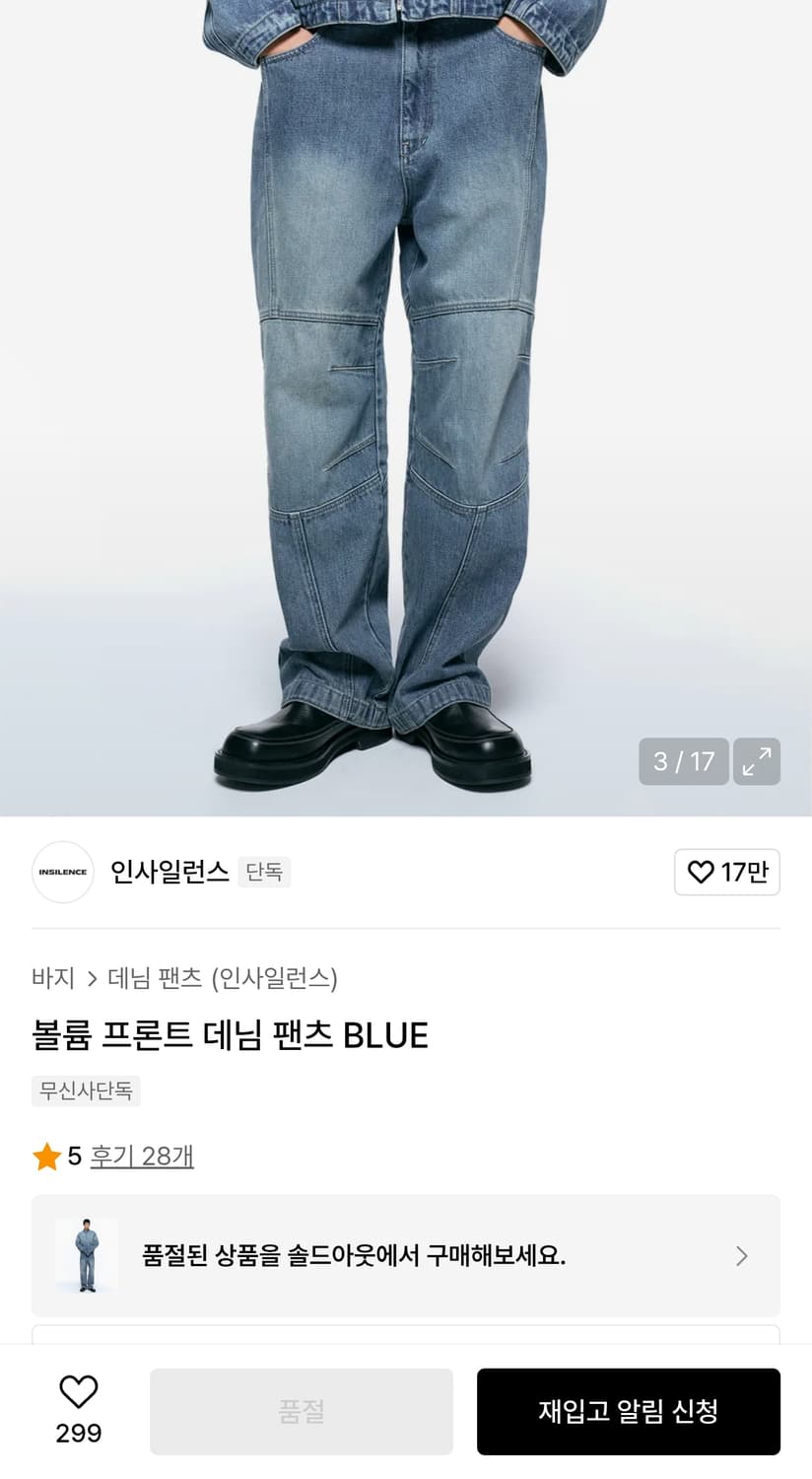Check the 3/17 image carousel indicator
The width and height of the screenshot is (812, 1479).
683,761
